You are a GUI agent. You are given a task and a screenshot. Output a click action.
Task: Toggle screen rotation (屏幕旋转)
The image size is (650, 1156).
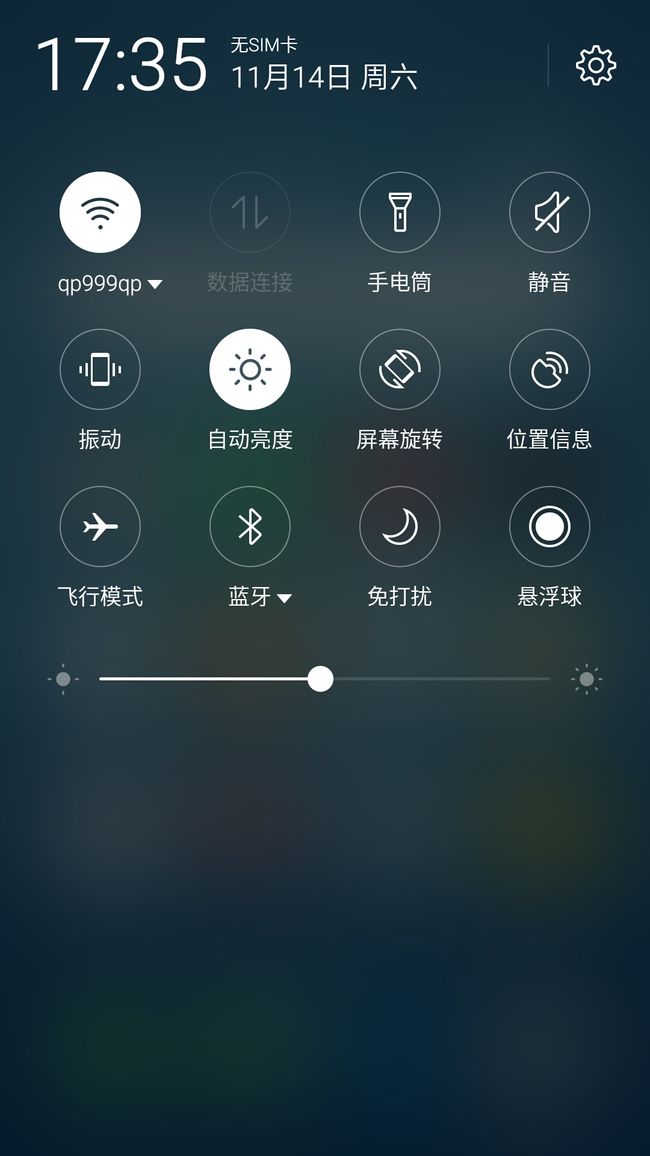399,369
